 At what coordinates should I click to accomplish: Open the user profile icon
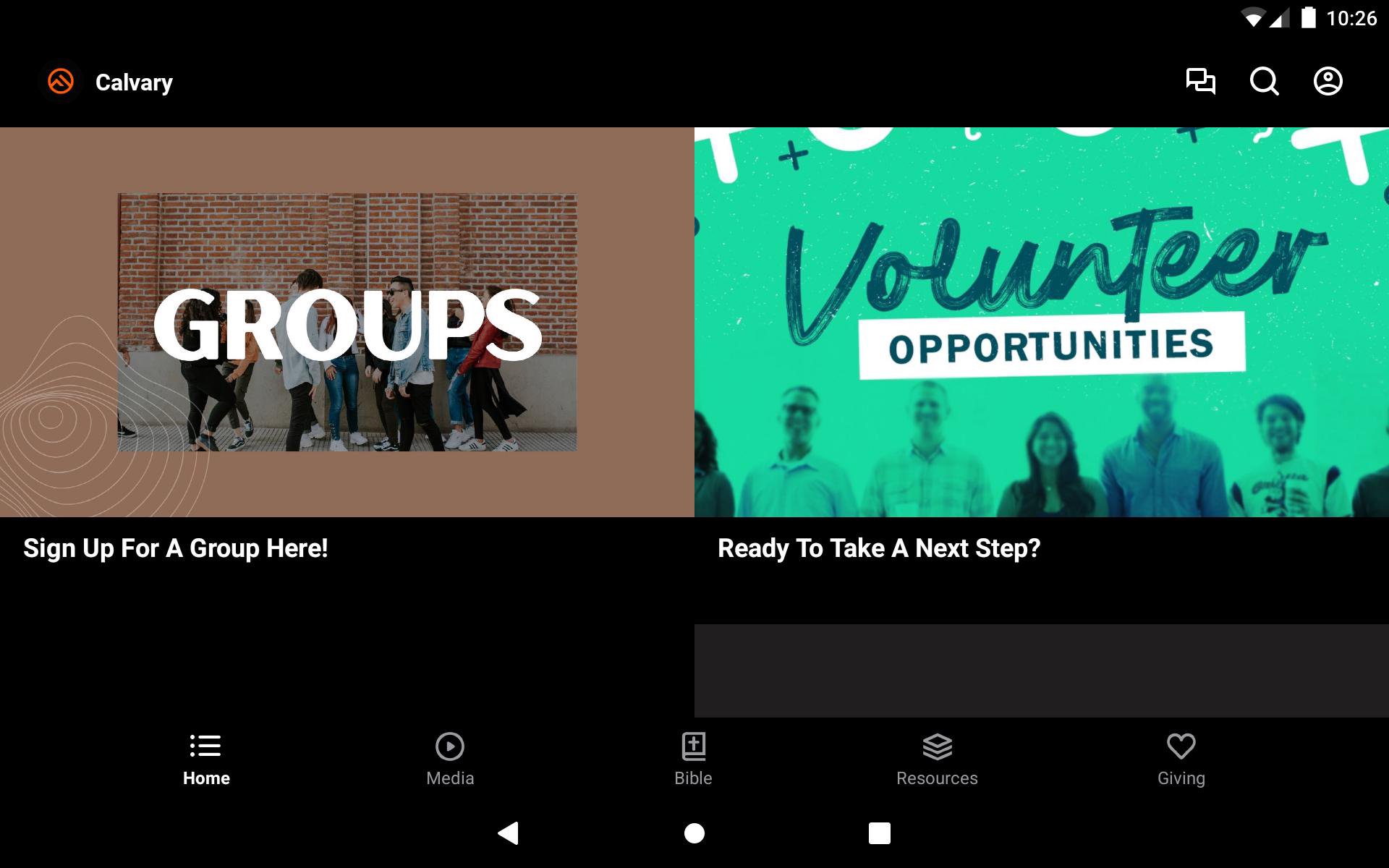(1328, 81)
